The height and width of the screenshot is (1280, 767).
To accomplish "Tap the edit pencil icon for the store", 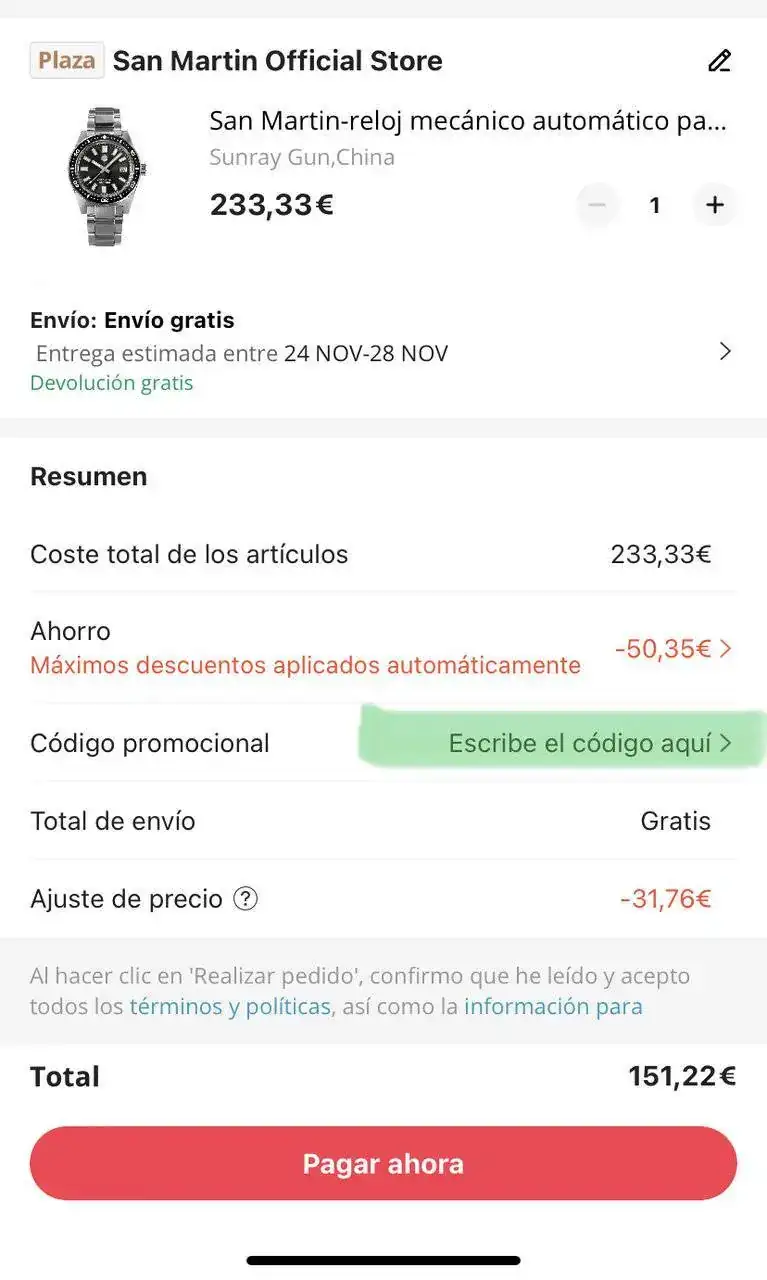I will 719,61.
